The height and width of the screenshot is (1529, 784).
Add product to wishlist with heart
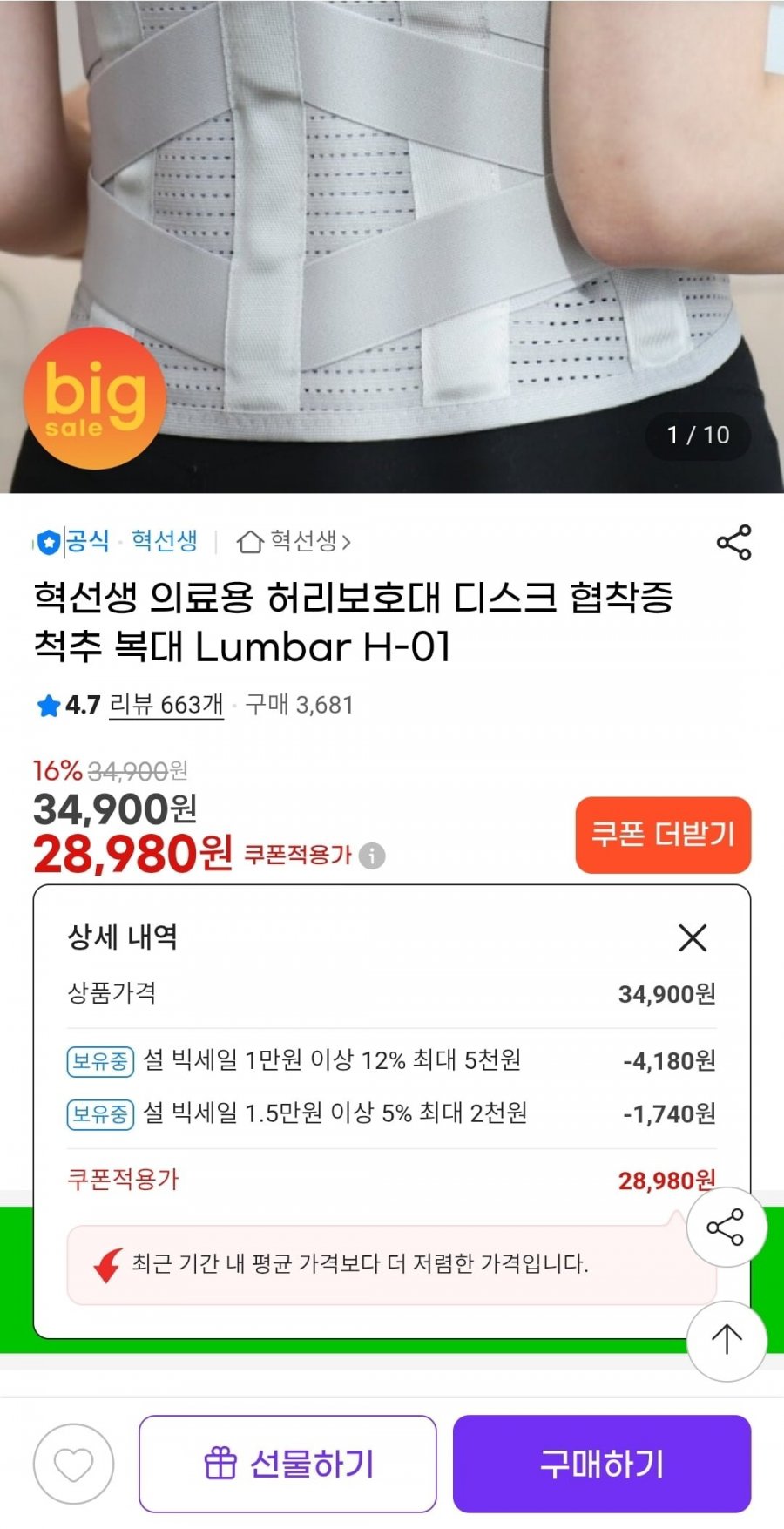pyautogui.click(x=74, y=1465)
